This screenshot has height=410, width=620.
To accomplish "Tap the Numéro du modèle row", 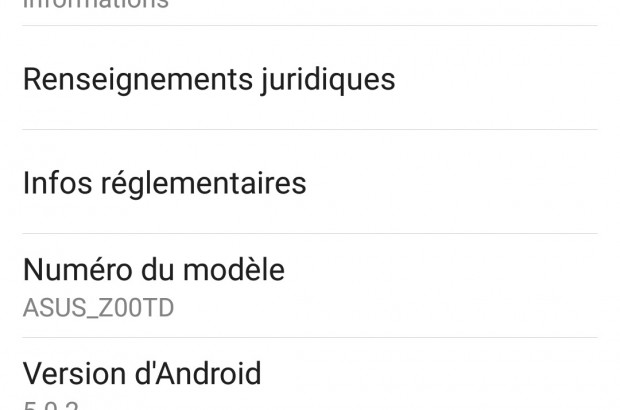I will (154, 286).
